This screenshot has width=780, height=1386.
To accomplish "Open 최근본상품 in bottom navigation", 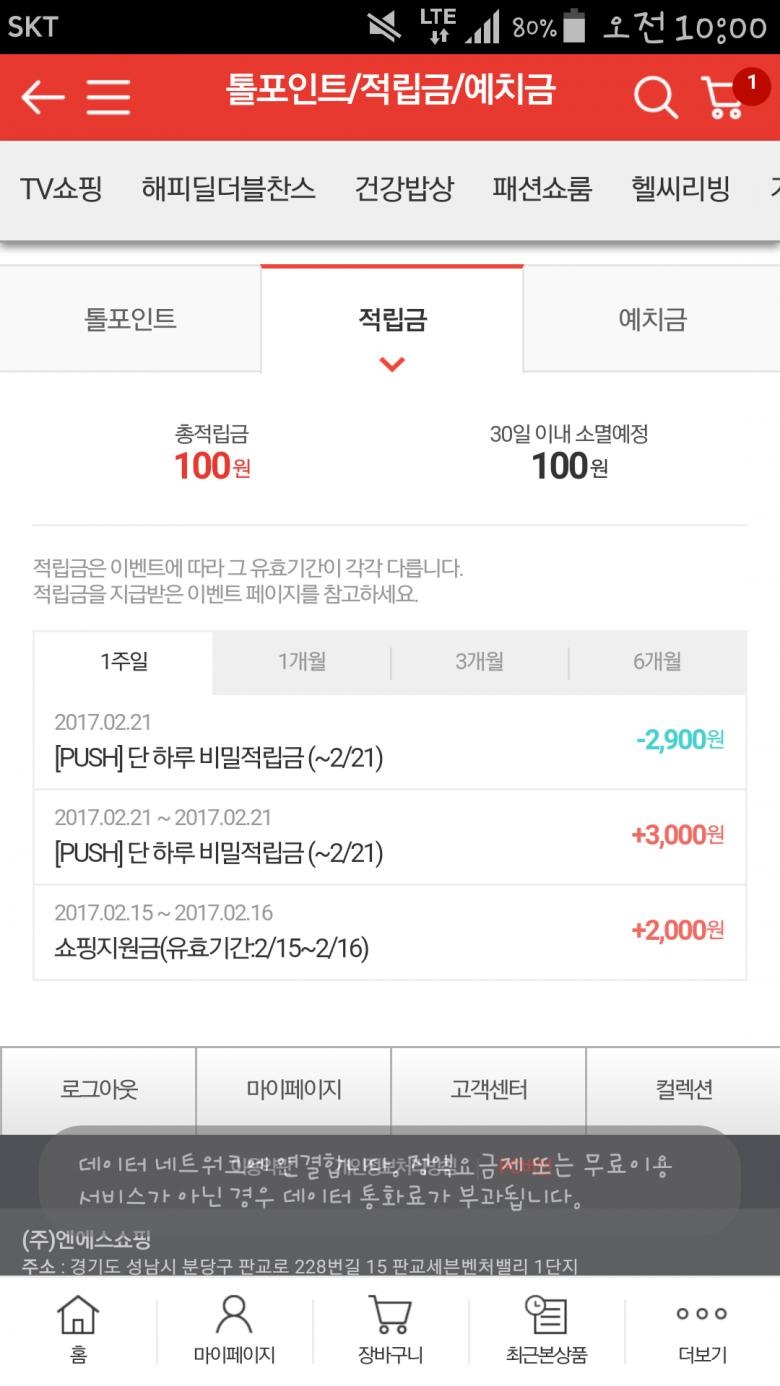I will point(546,1330).
